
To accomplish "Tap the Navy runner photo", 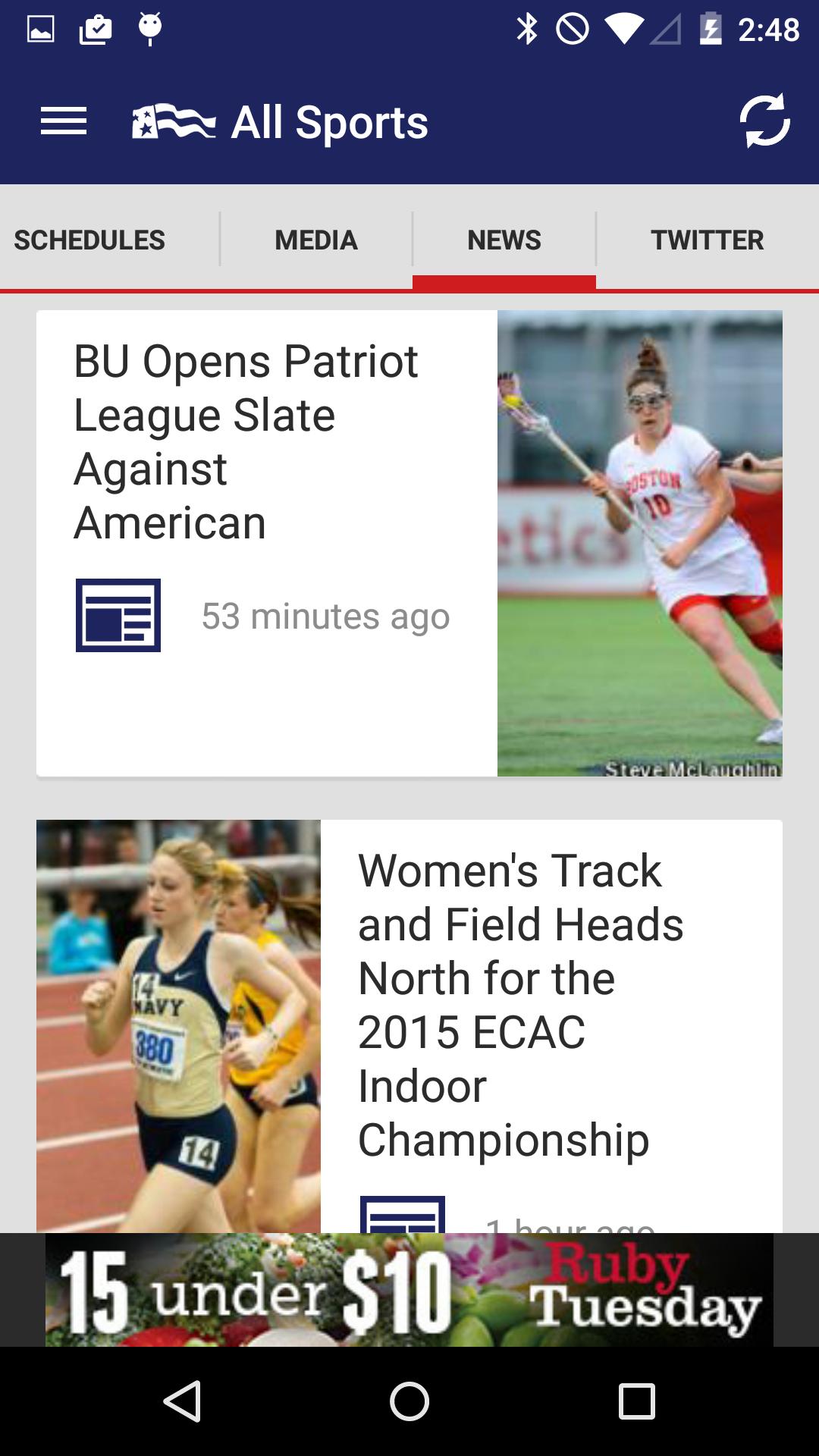I will [178, 1024].
